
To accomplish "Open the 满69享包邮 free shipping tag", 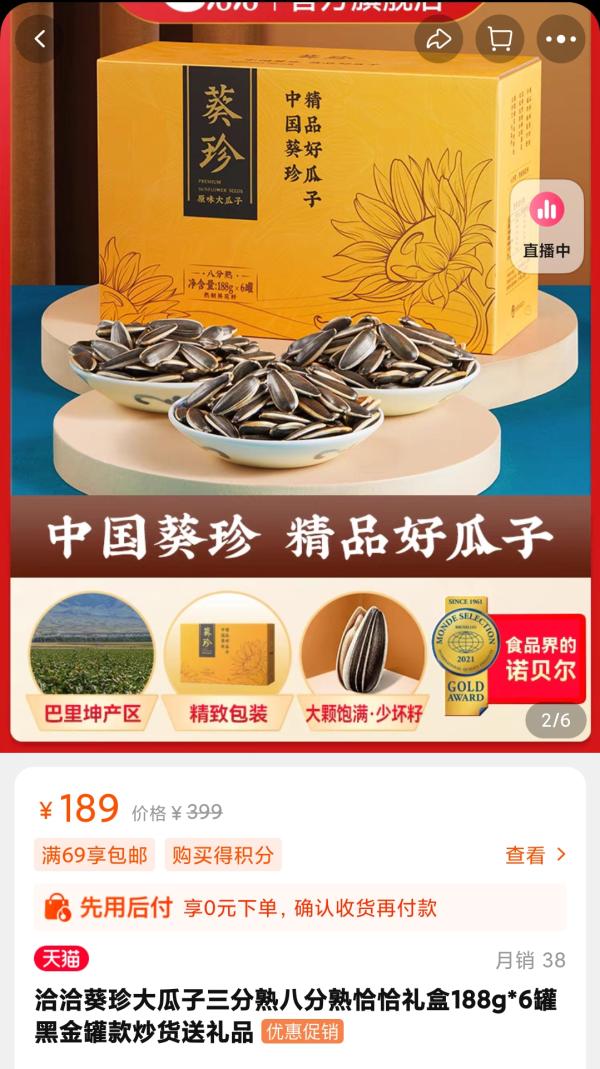I will tap(95, 855).
